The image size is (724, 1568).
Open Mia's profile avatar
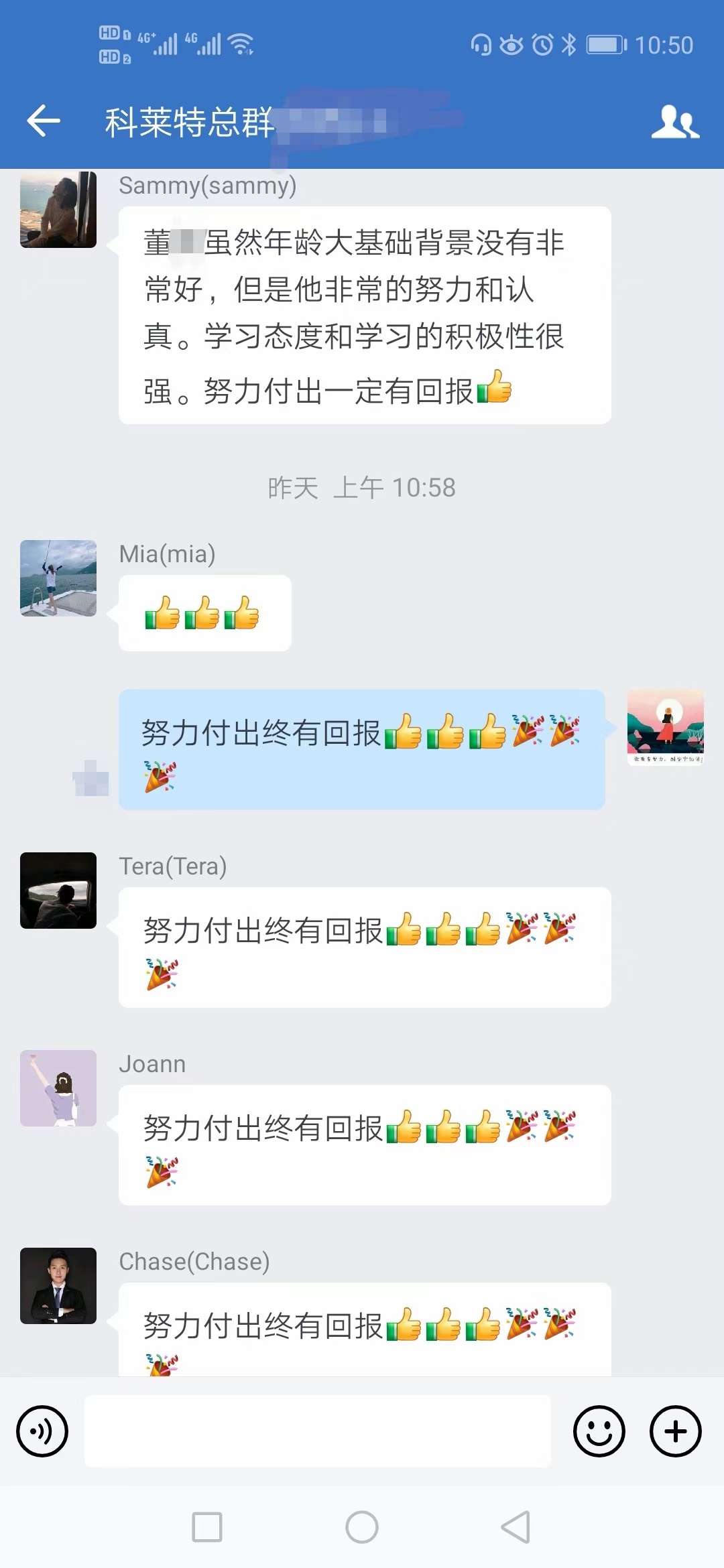[x=58, y=578]
